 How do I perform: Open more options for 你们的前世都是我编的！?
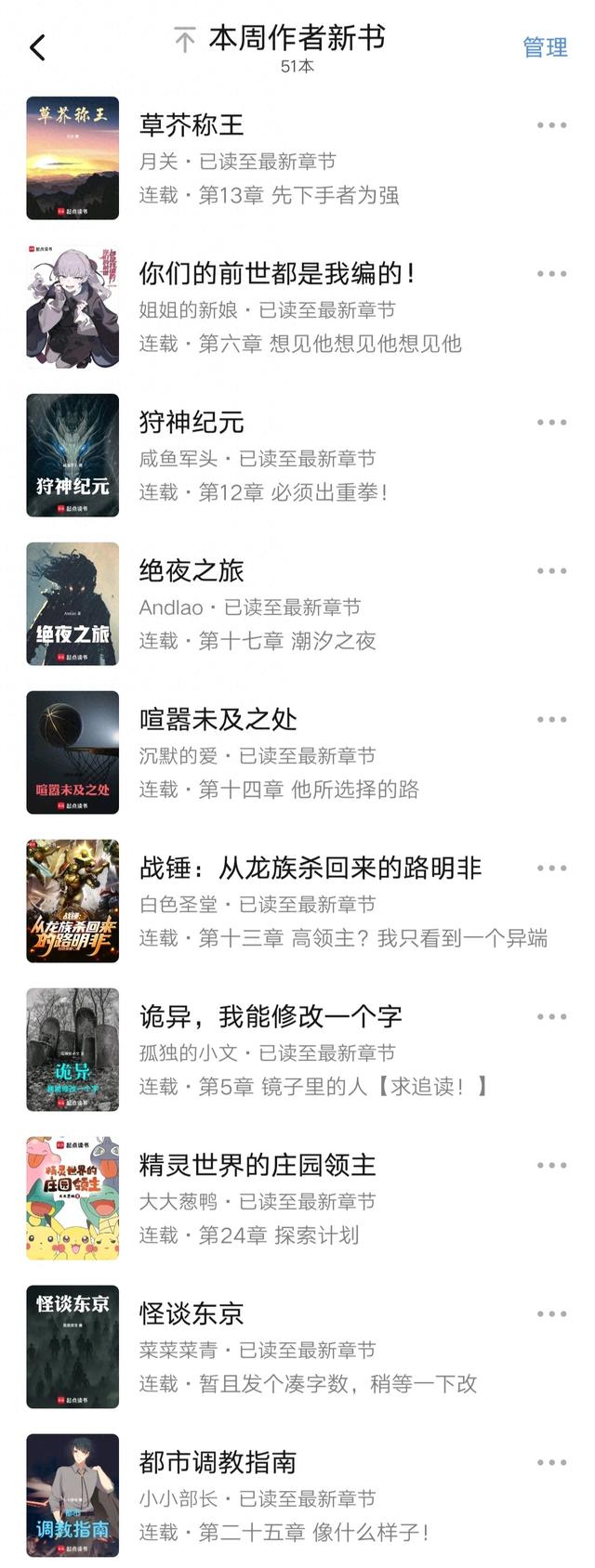(x=551, y=273)
